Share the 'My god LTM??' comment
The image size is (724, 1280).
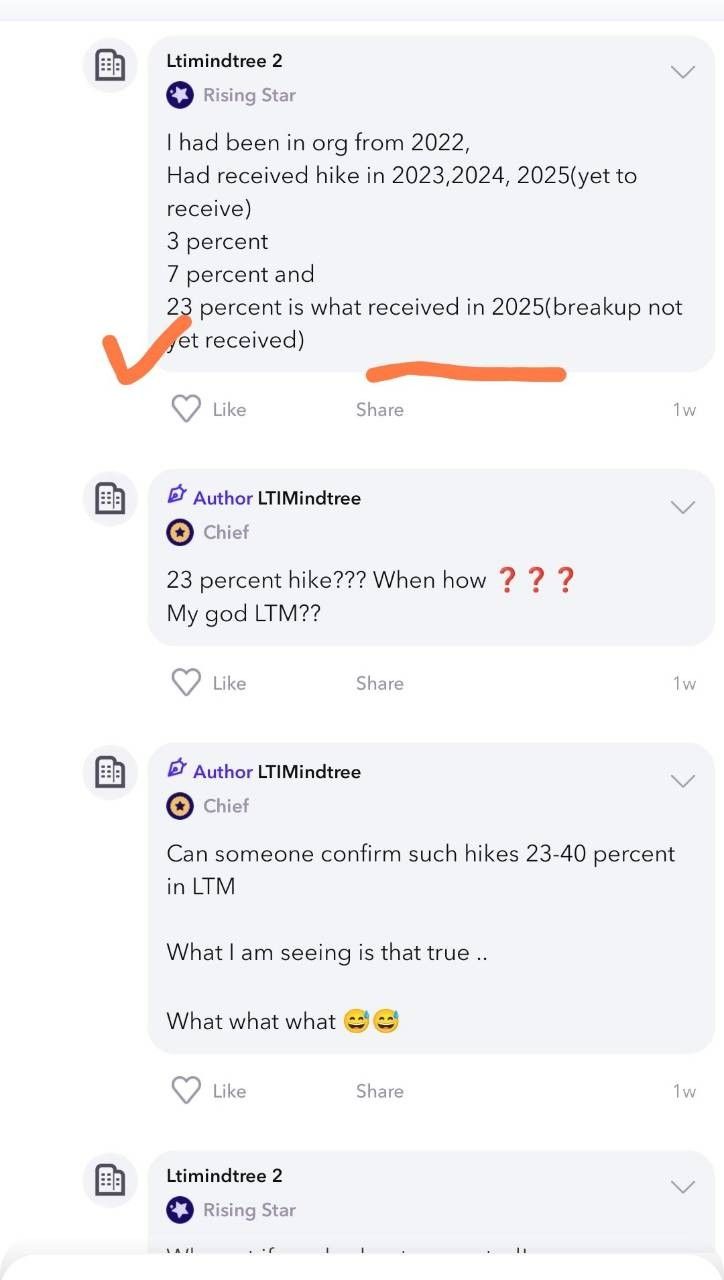point(380,683)
